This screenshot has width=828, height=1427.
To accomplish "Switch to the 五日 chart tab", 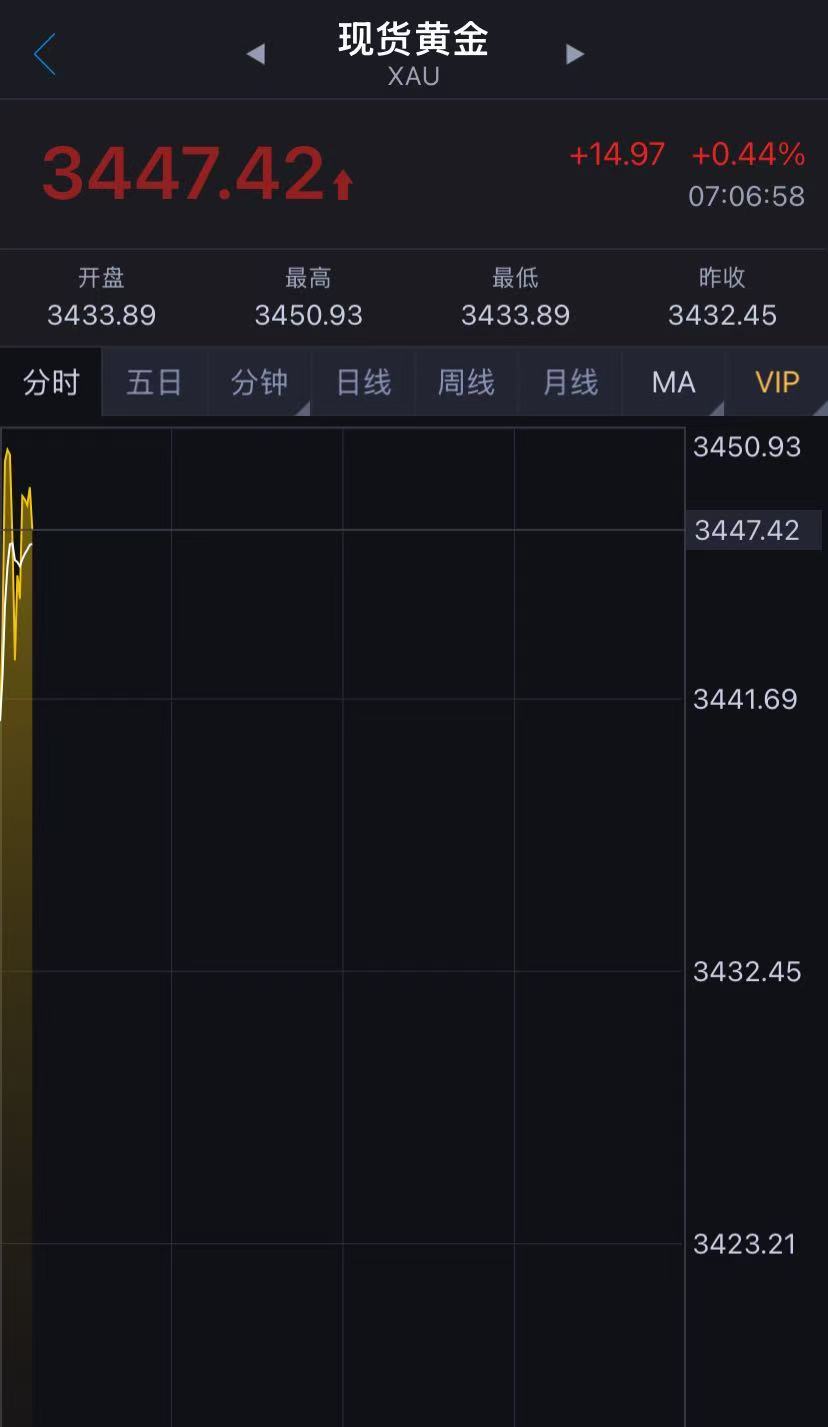I will point(154,382).
